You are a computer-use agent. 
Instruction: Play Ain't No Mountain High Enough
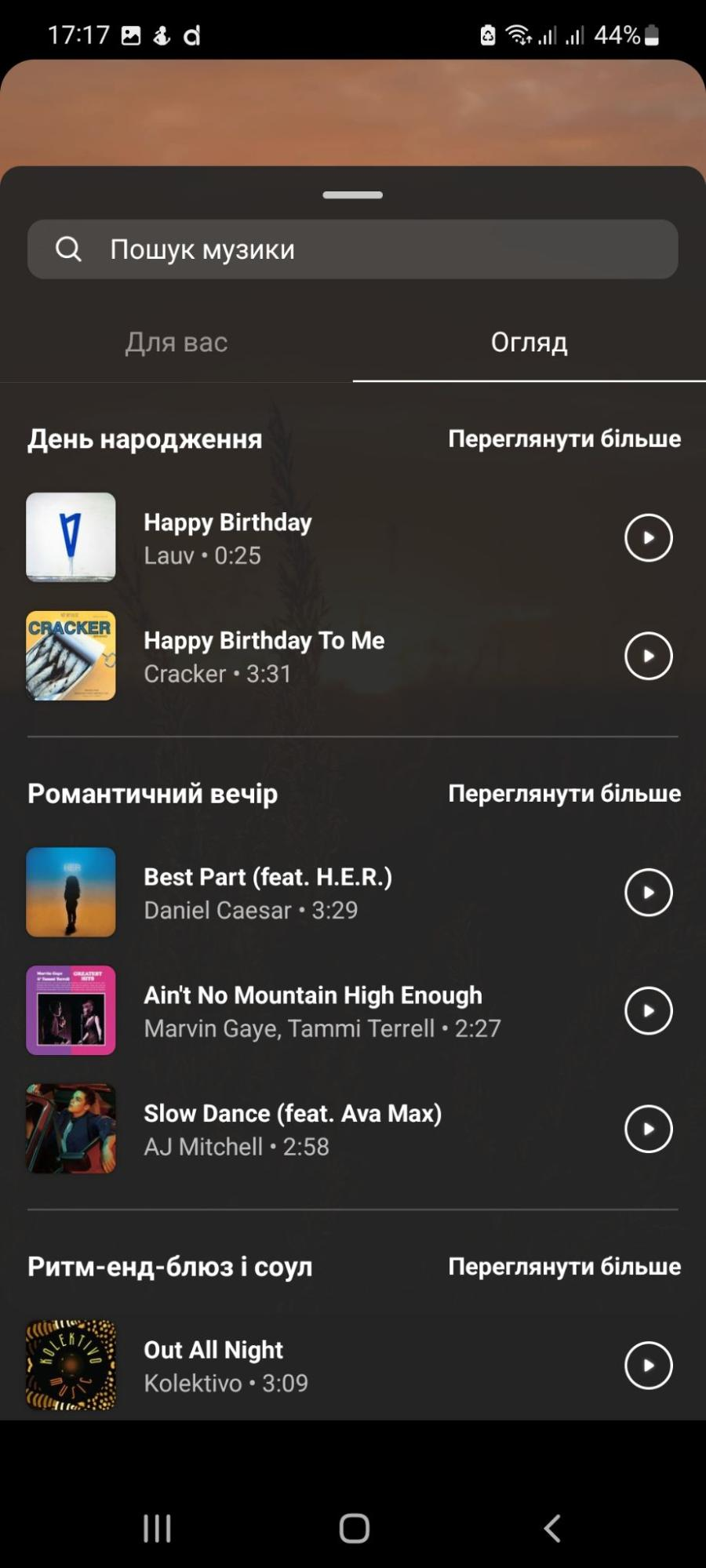648,1011
